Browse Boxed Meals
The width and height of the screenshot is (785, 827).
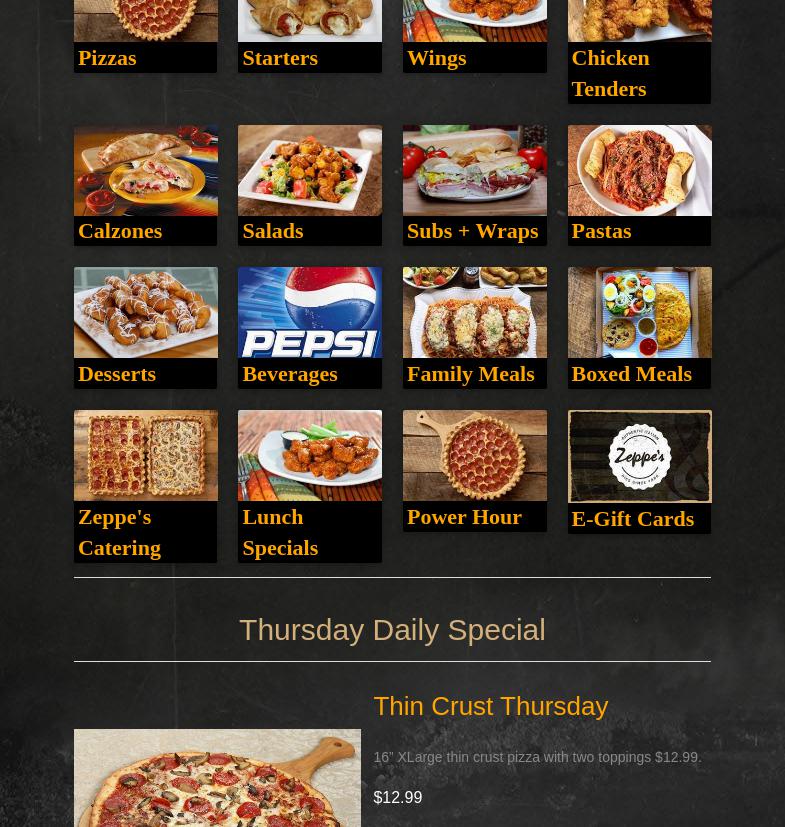(x=639, y=327)
